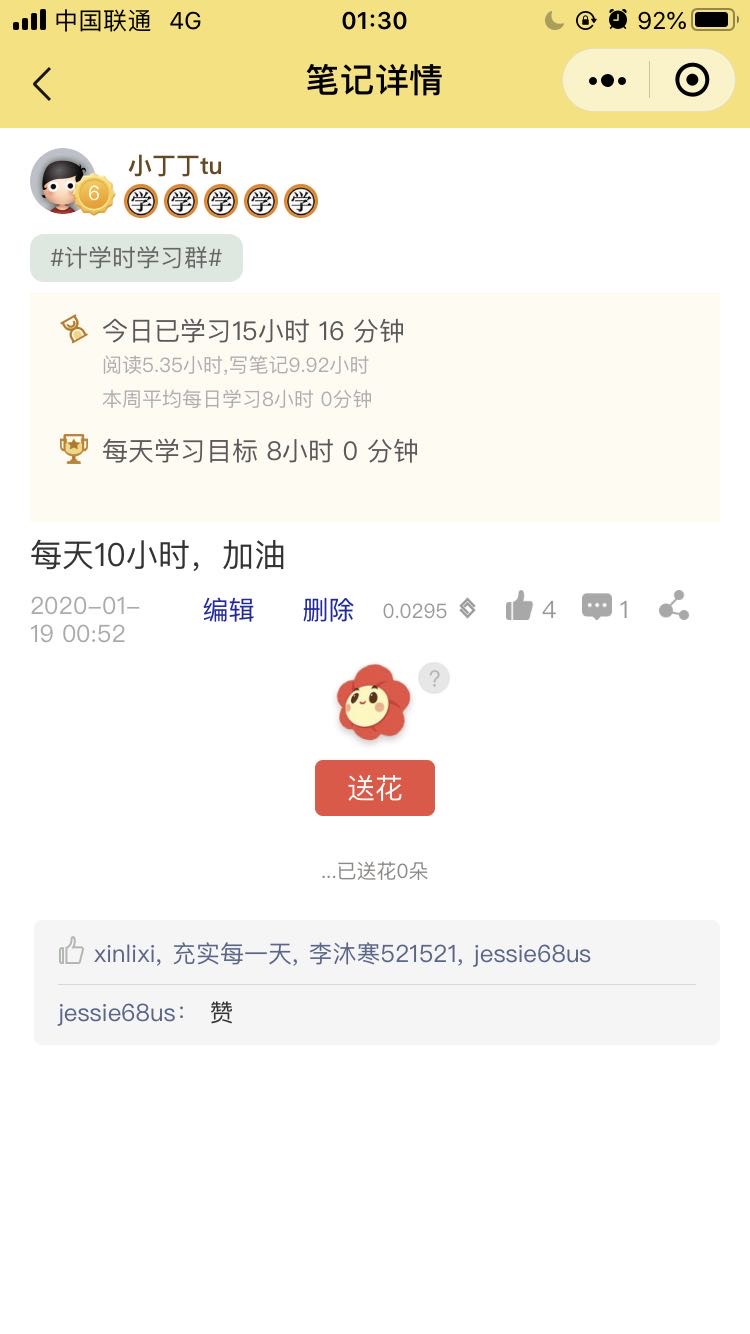This screenshot has height=1334, width=750.
Task: Go back from the note details page
Action: pyautogui.click(x=42, y=84)
